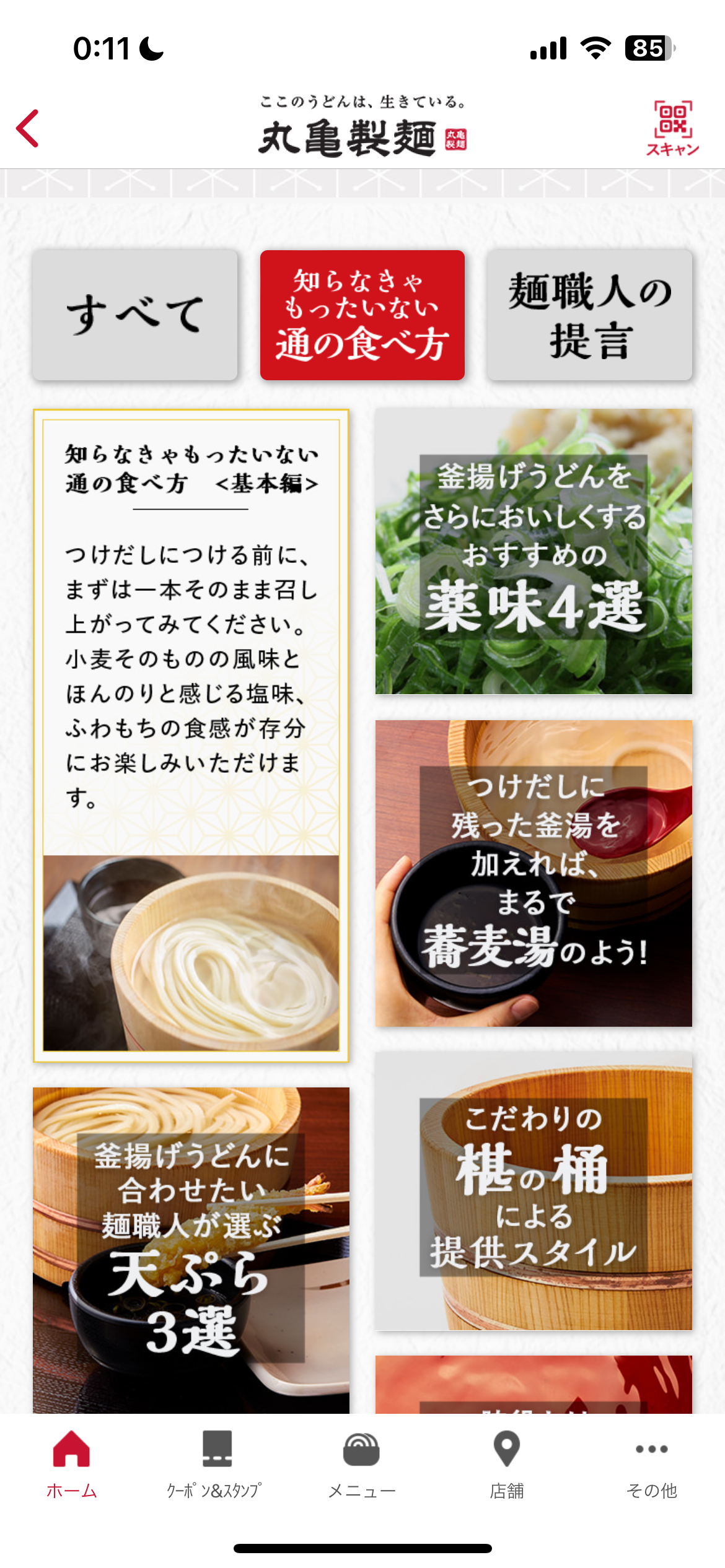
Task: Select the 通の食べ方 category filter
Action: point(362,315)
